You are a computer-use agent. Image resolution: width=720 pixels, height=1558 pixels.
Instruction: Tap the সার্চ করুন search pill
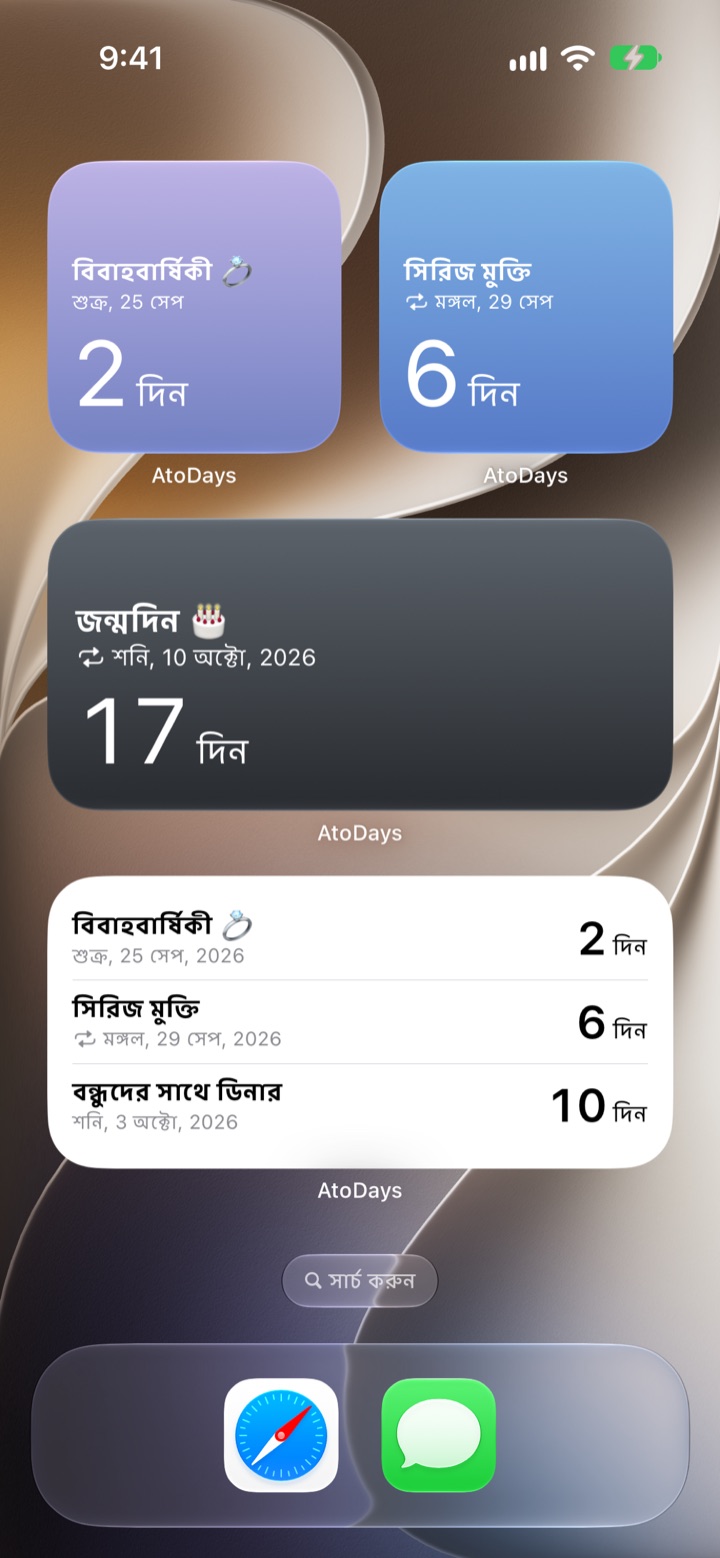coord(360,1280)
